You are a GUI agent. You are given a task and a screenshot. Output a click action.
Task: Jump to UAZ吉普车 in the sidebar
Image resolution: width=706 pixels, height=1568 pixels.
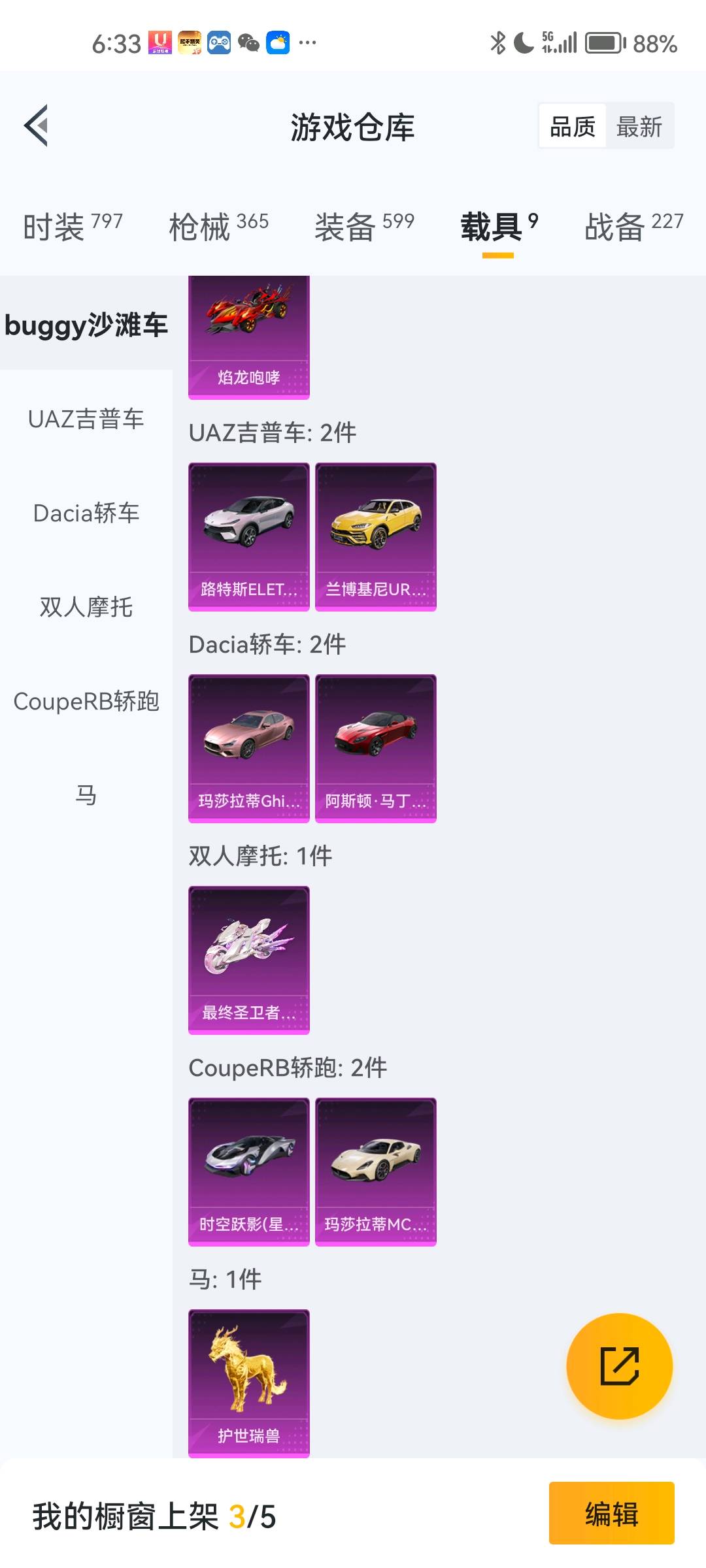tap(86, 419)
